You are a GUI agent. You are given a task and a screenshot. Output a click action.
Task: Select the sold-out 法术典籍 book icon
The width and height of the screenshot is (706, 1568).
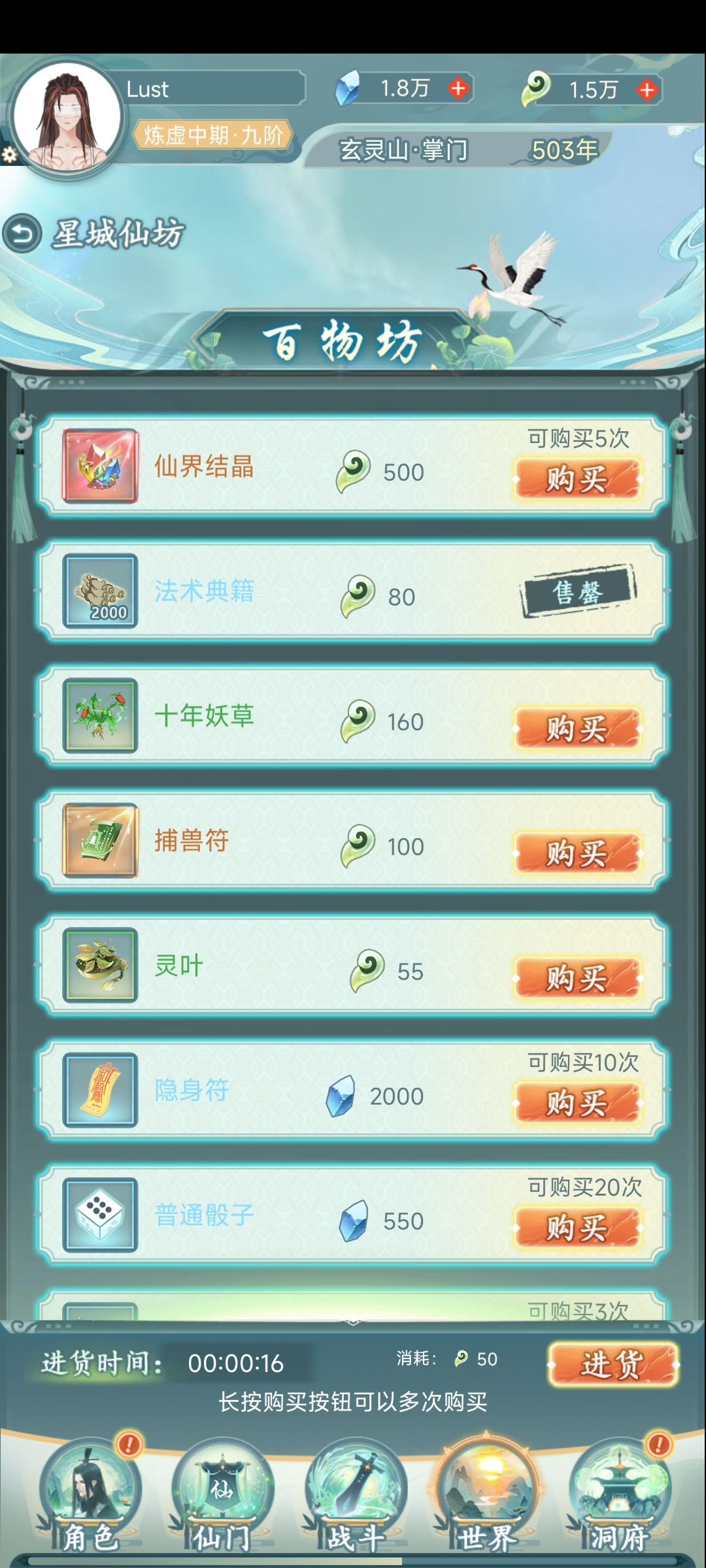tap(99, 590)
